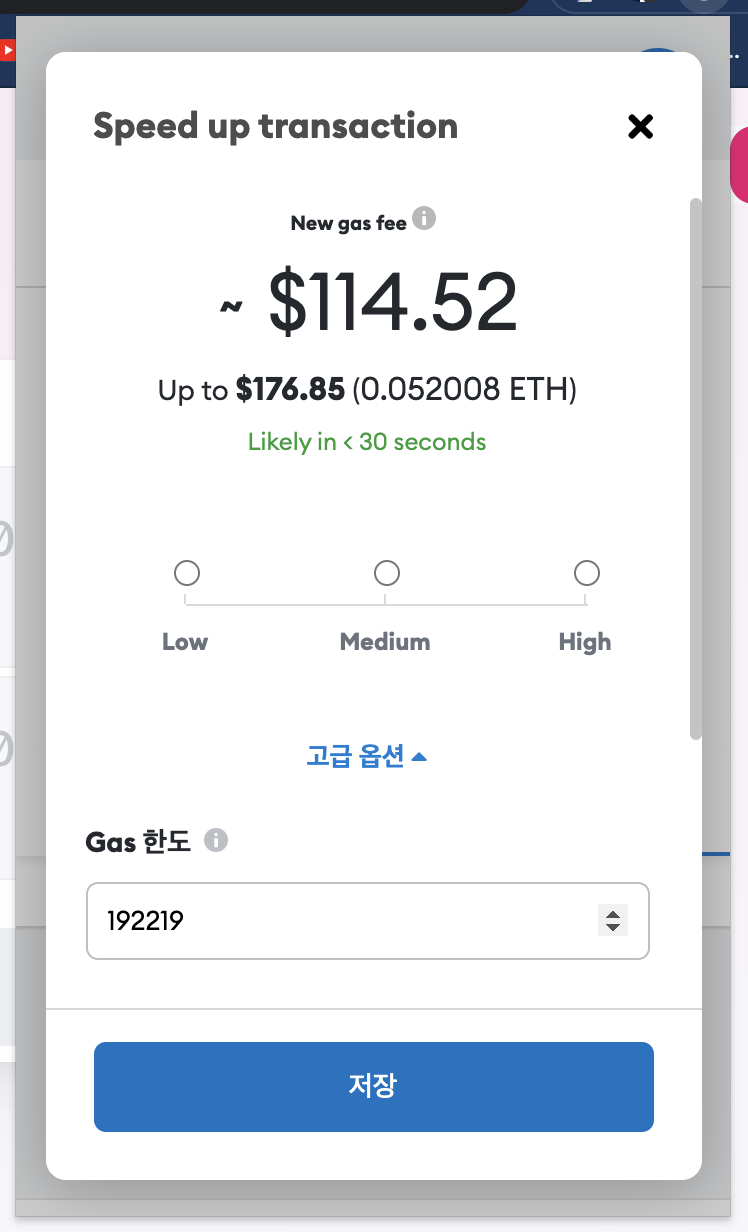Tap the 저장 save button
The height and width of the screenshot is (1232, 748).
374,1087
